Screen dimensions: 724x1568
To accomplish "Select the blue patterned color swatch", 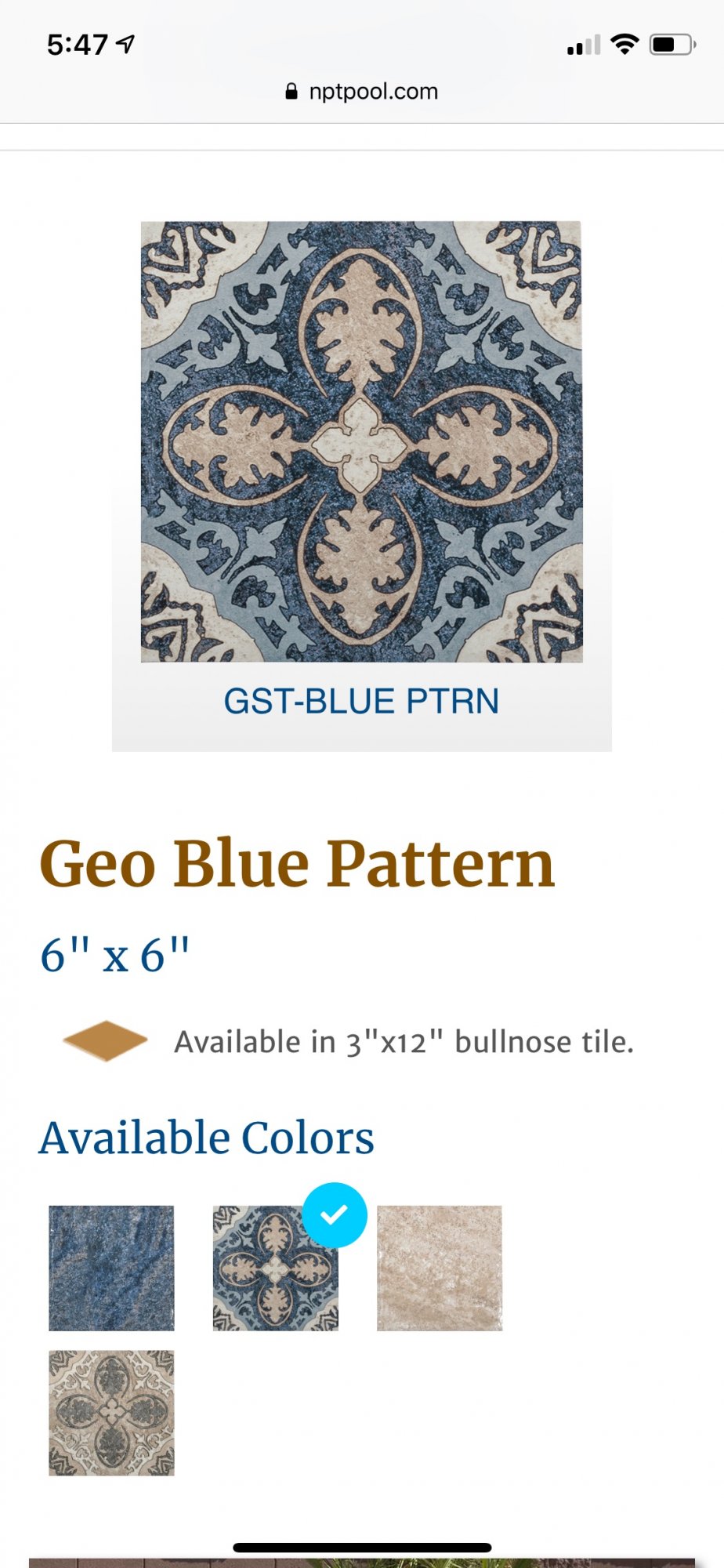I will (x=275, y=1268).
